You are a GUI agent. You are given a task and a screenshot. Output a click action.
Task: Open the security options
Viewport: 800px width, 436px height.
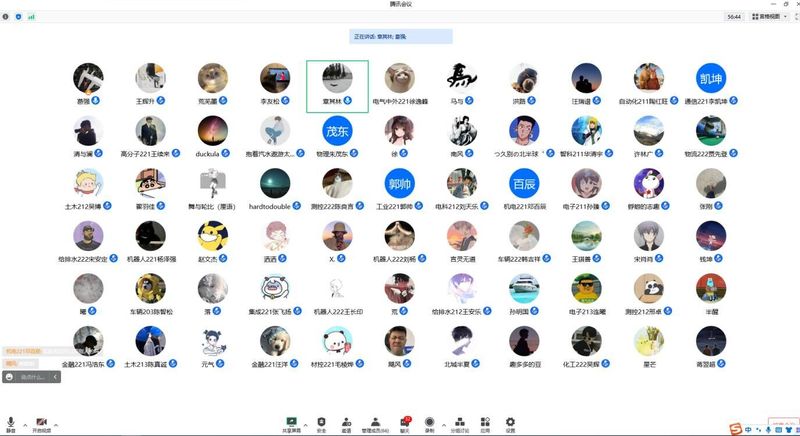pyautogui.click(x=320, y=422)
